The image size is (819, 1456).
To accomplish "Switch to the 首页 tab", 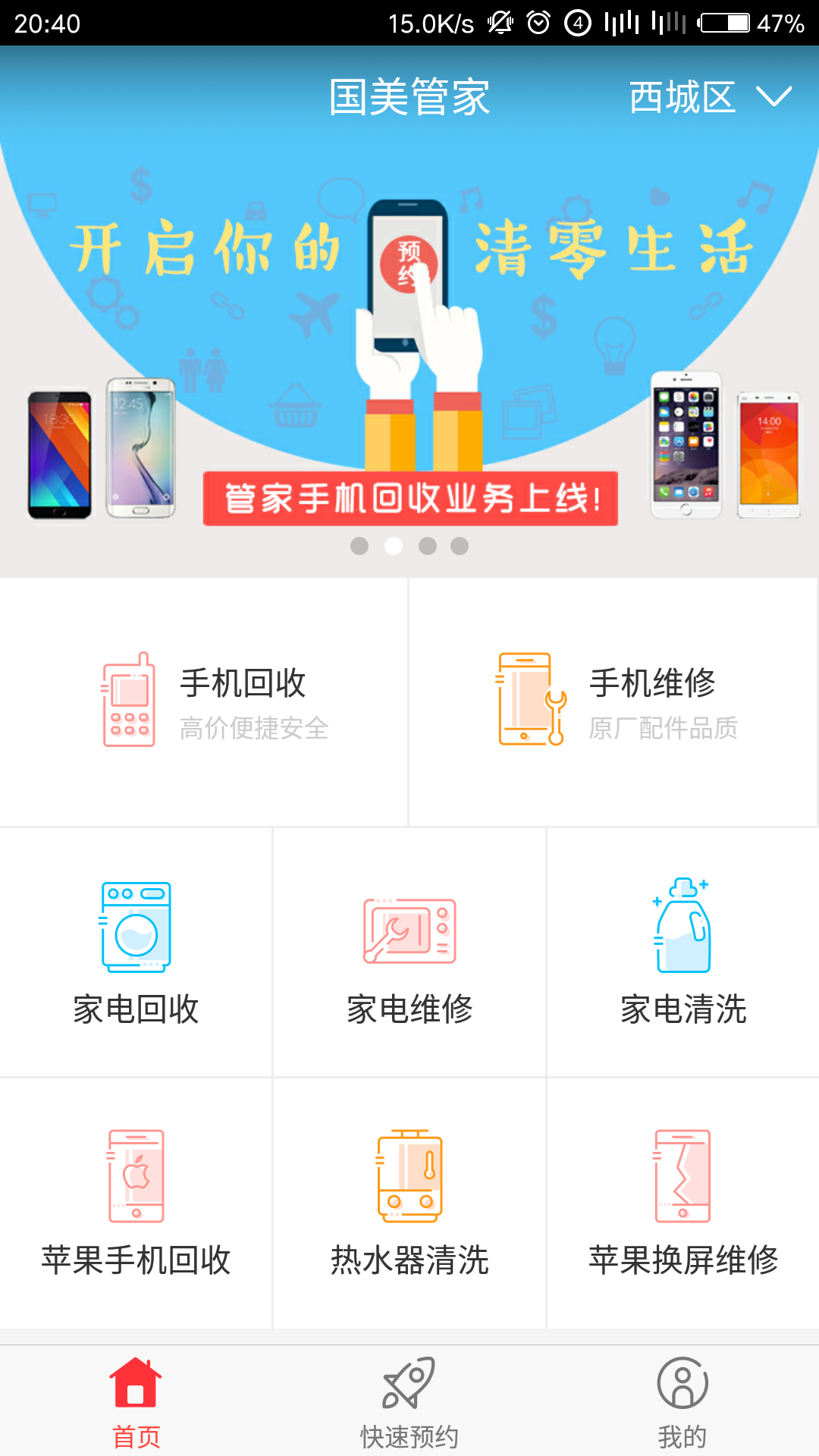I will pos(136,1401).
